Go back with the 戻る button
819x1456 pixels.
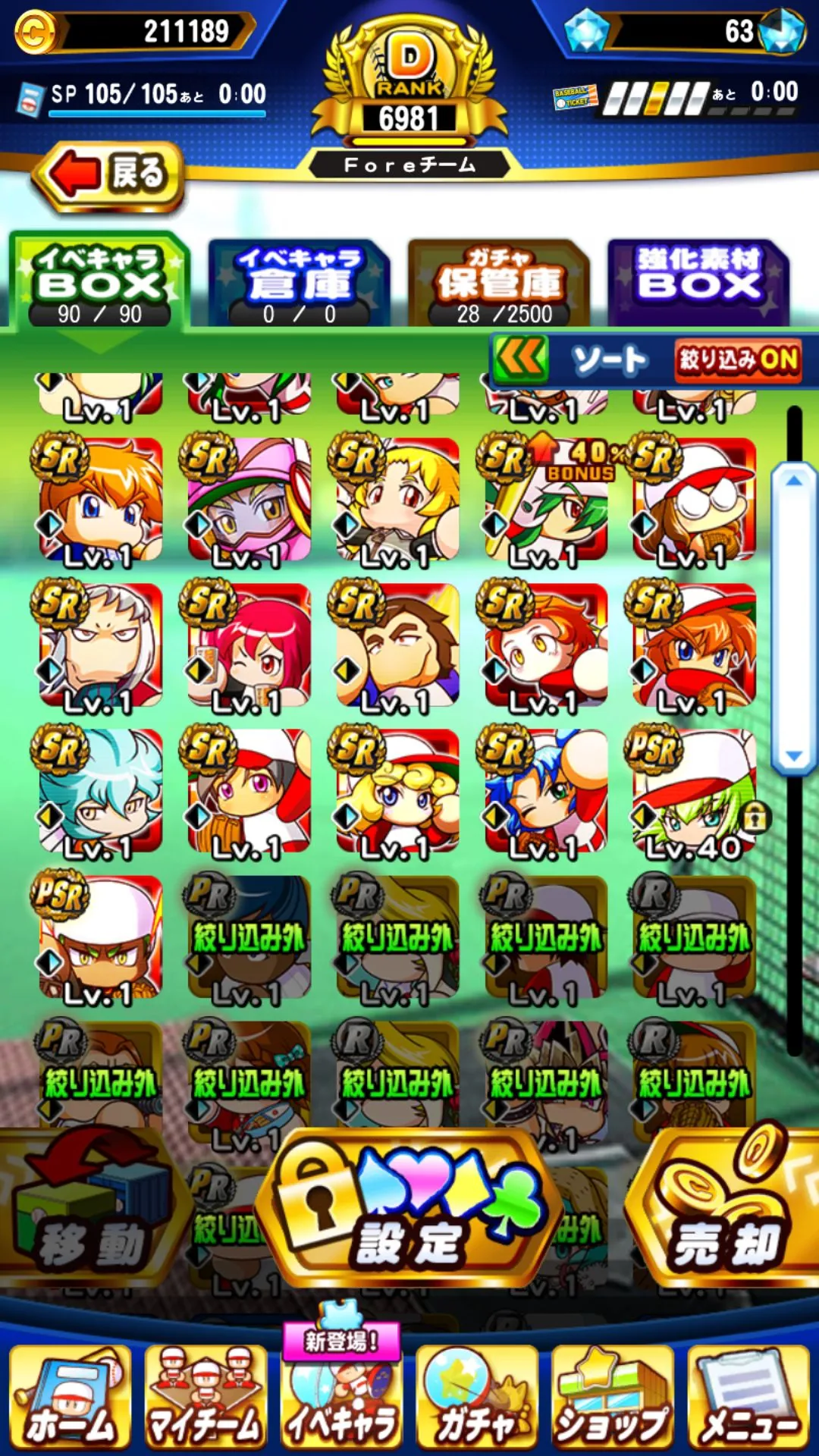(x=108, y=175)
